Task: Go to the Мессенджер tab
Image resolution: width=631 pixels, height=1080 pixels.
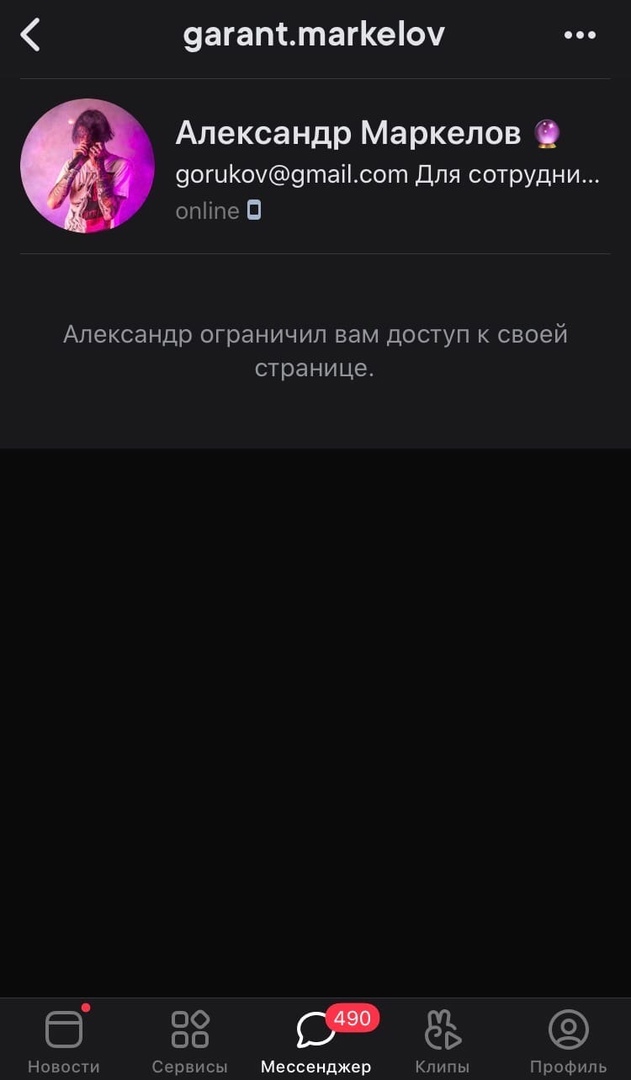Action: tap(316, 1039)
